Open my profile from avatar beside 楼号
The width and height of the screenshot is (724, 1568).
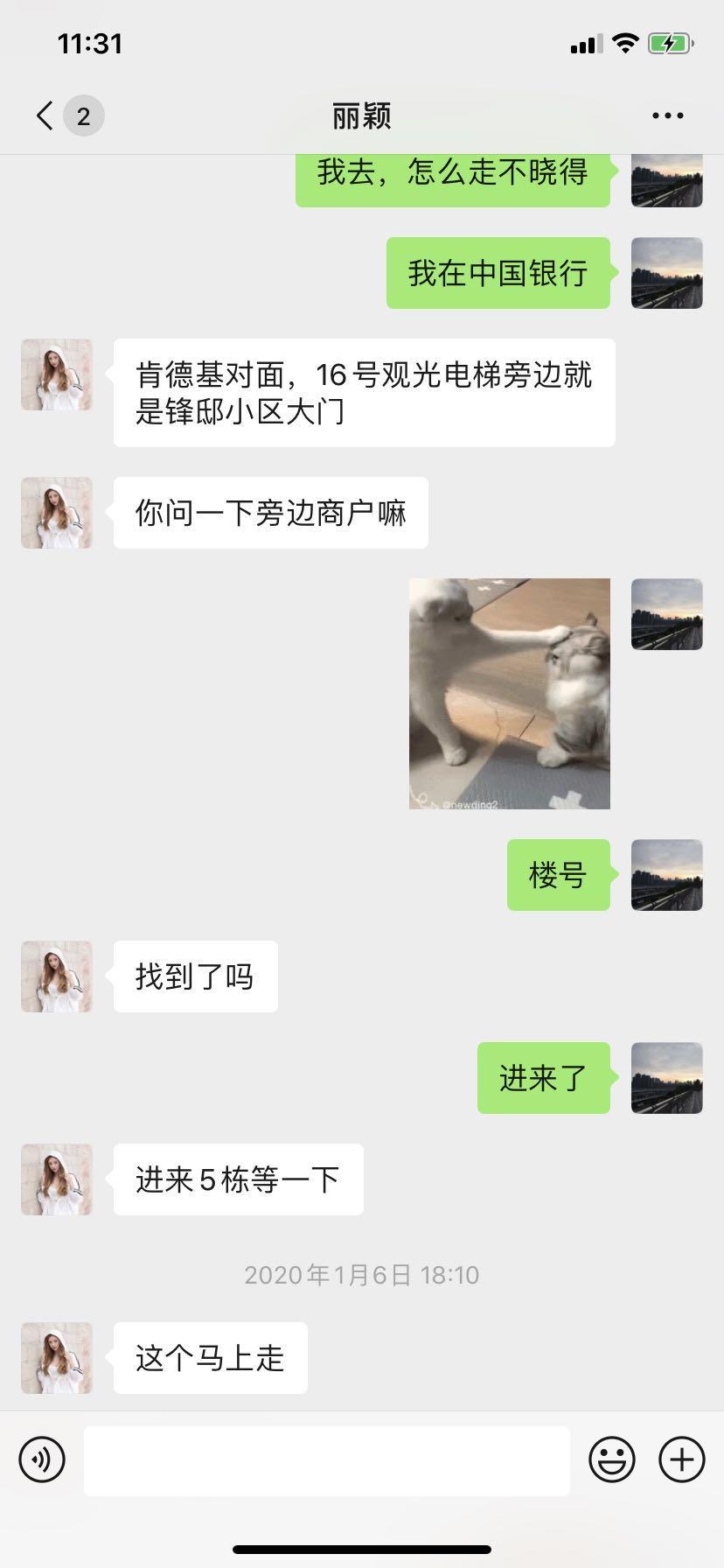pyautogui.click(x=666, y=875)
